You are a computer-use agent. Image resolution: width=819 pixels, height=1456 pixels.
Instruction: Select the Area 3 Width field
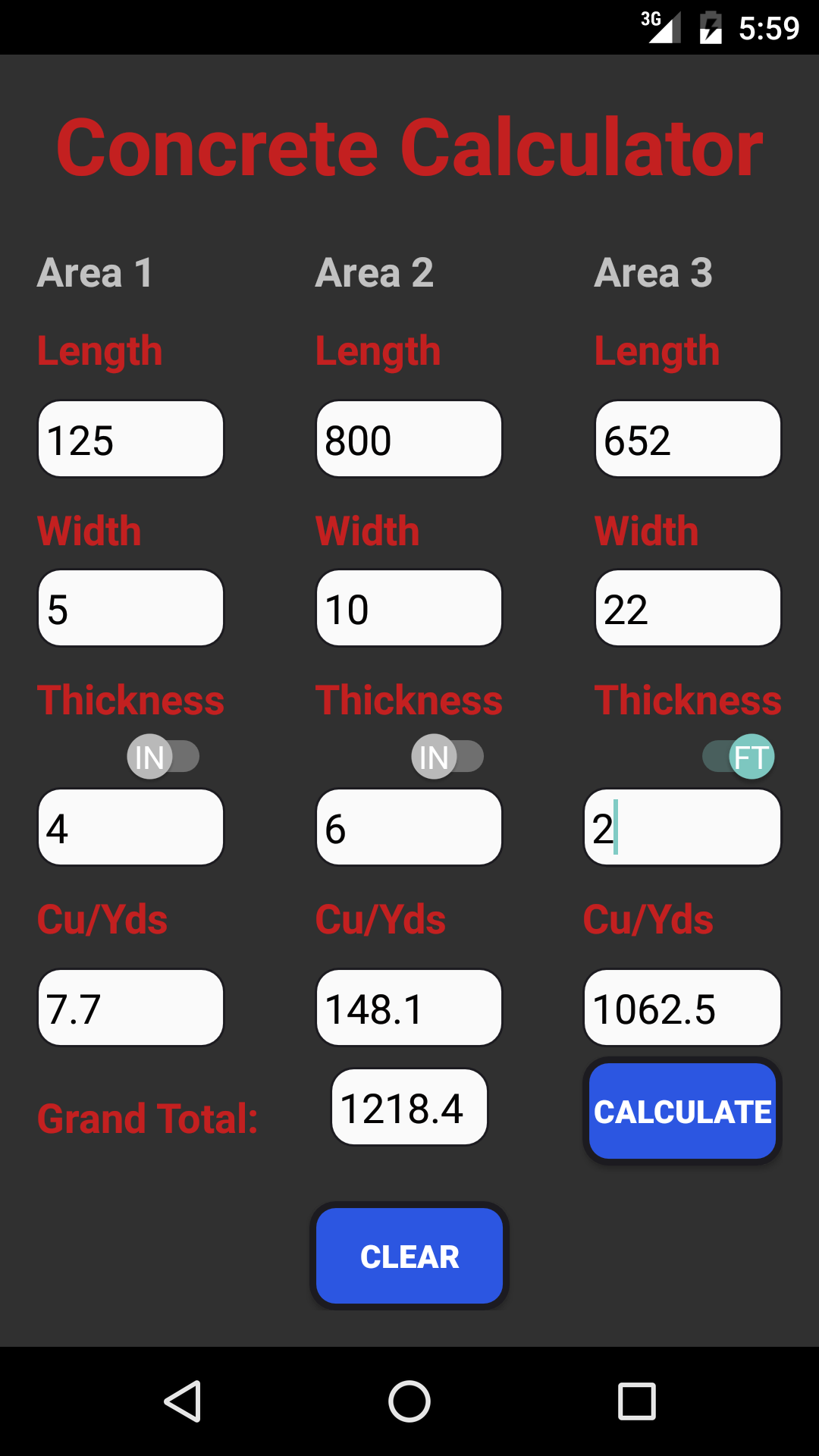coord(688,608)
